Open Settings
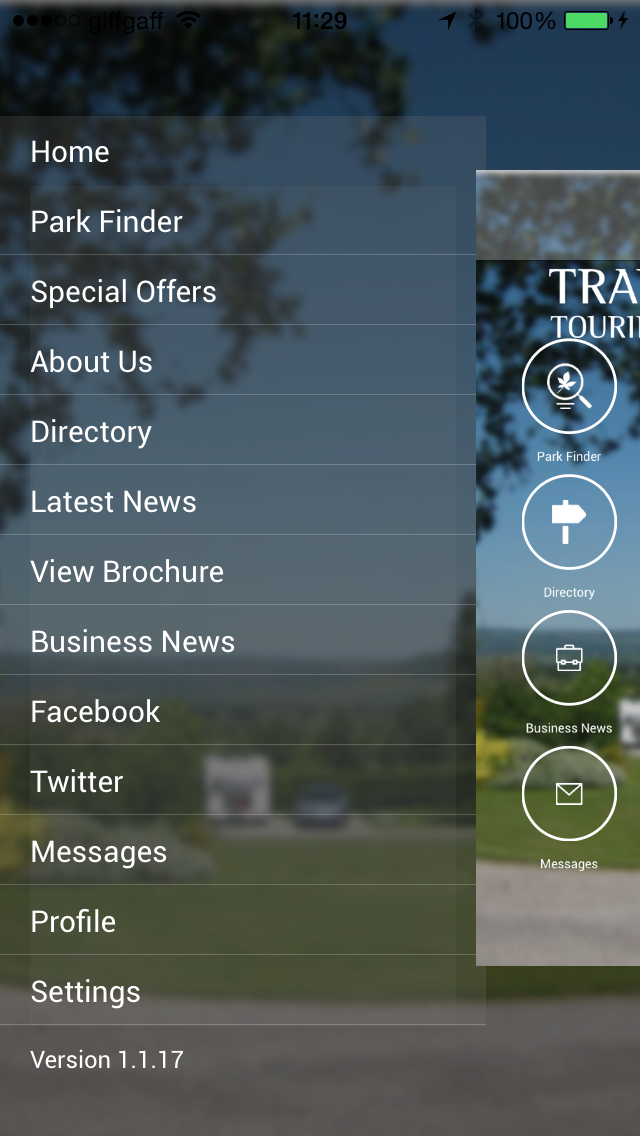640x1136 pixels. pos(86,992)
